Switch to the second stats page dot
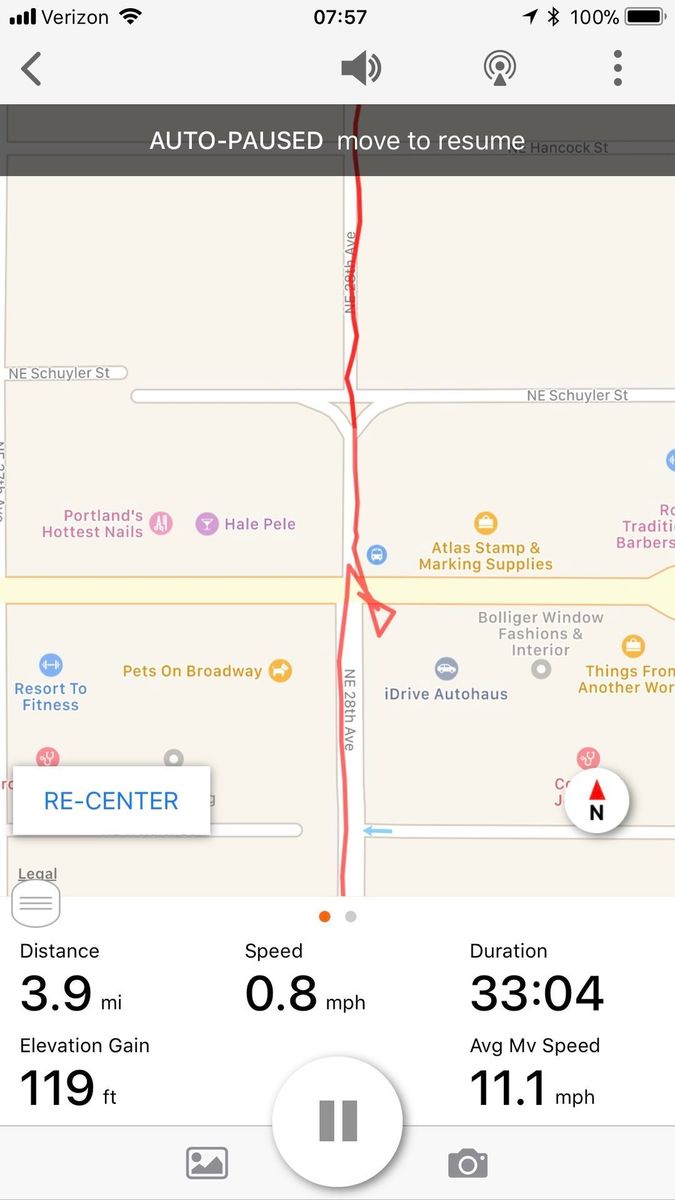 [350, 916]
